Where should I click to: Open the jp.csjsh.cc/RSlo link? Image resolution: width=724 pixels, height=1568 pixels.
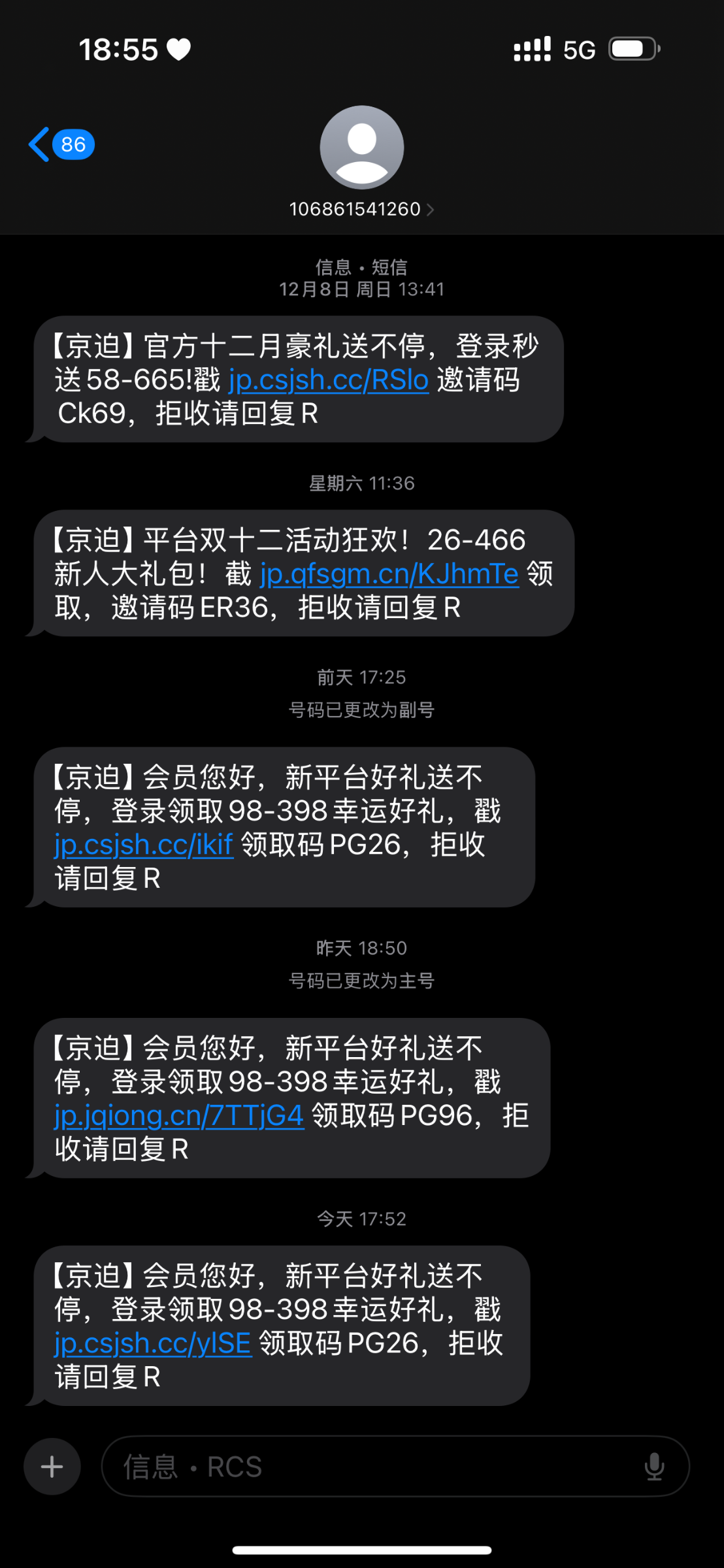pyautogui.click(x=329, y=380)
